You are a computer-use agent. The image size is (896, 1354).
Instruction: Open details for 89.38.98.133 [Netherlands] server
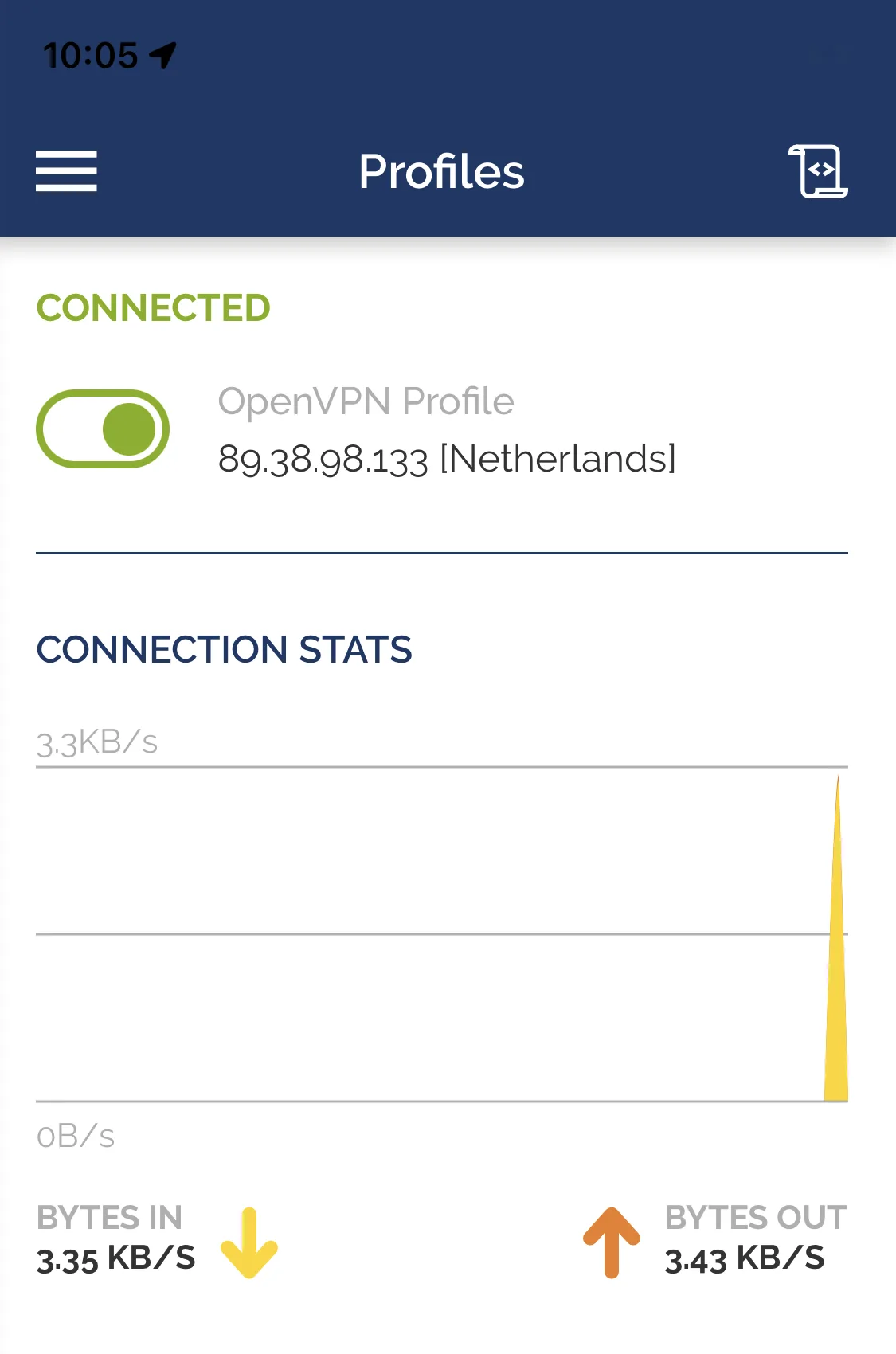coord(446,459)
